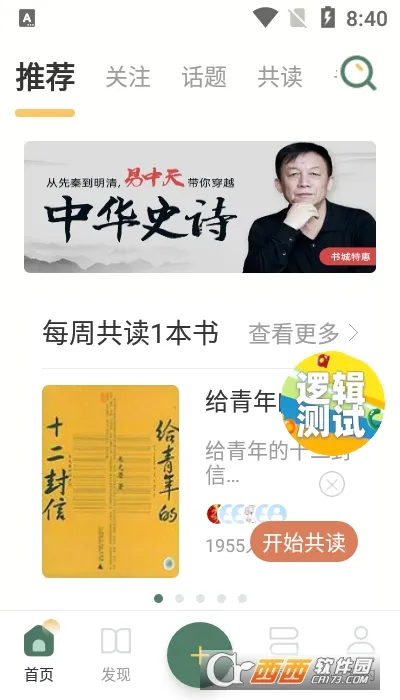Select the 推荐 tab
Image resolution: width=400 pixels, height=700 pixels.
(45, 77)
